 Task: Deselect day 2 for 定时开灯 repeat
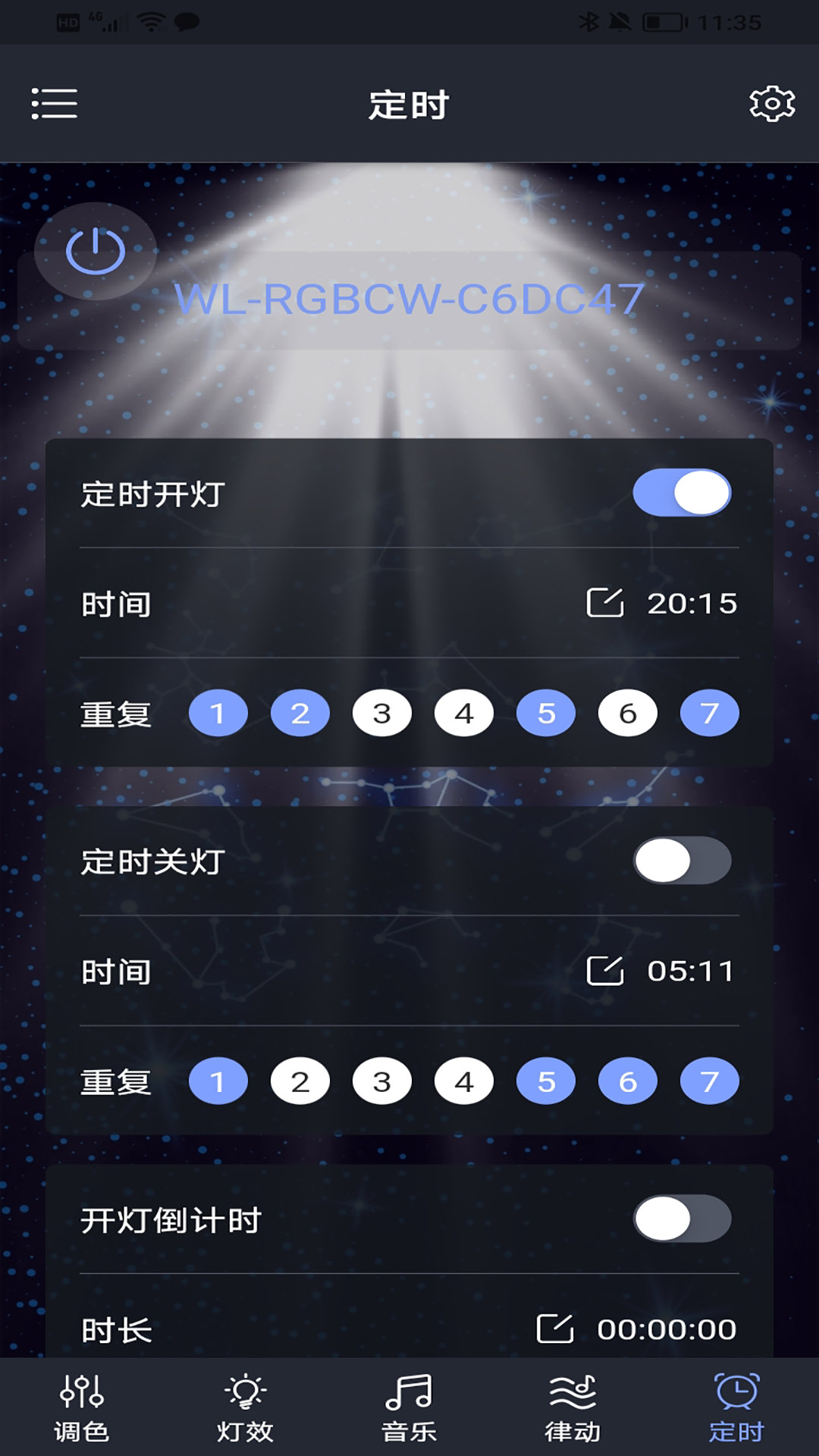click(x=300, y=713)
